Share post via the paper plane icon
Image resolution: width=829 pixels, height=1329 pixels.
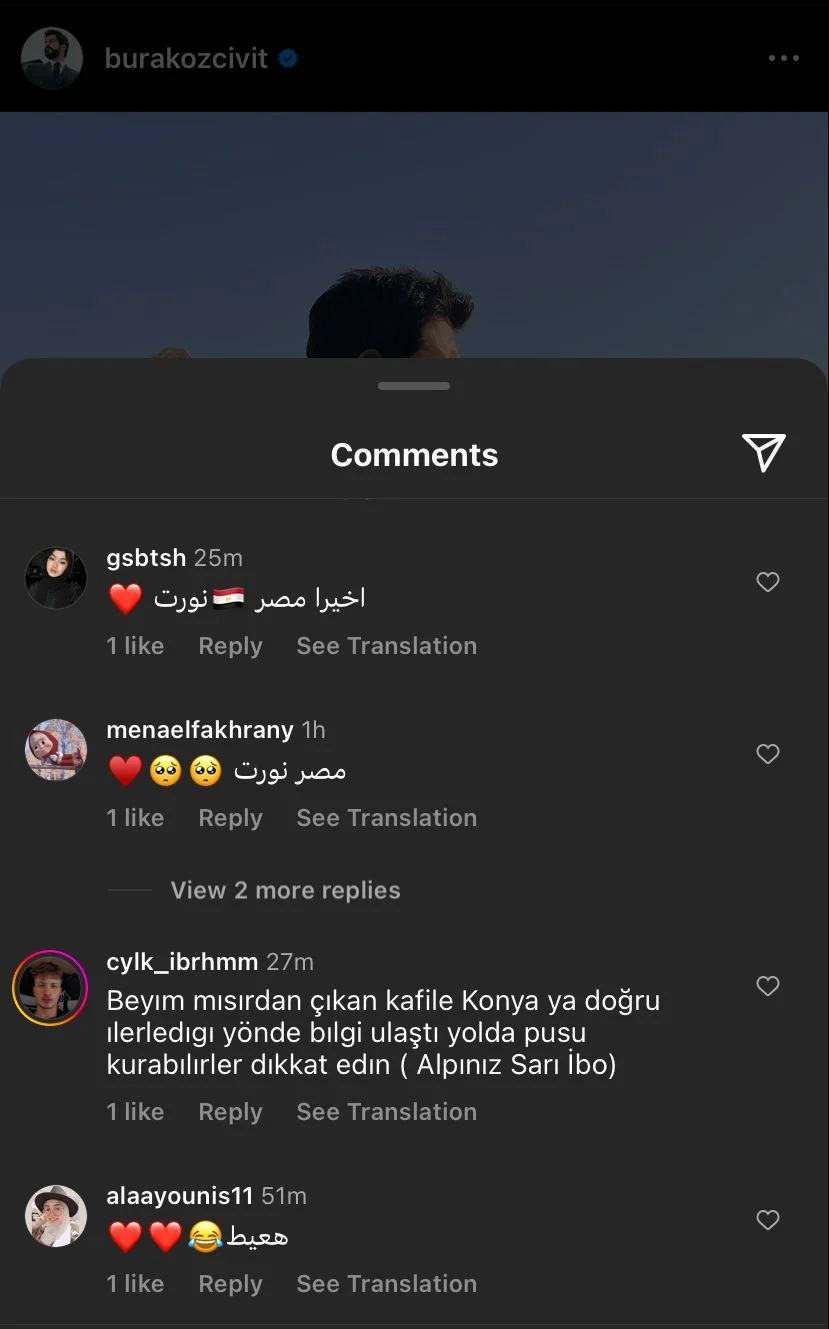764,453
